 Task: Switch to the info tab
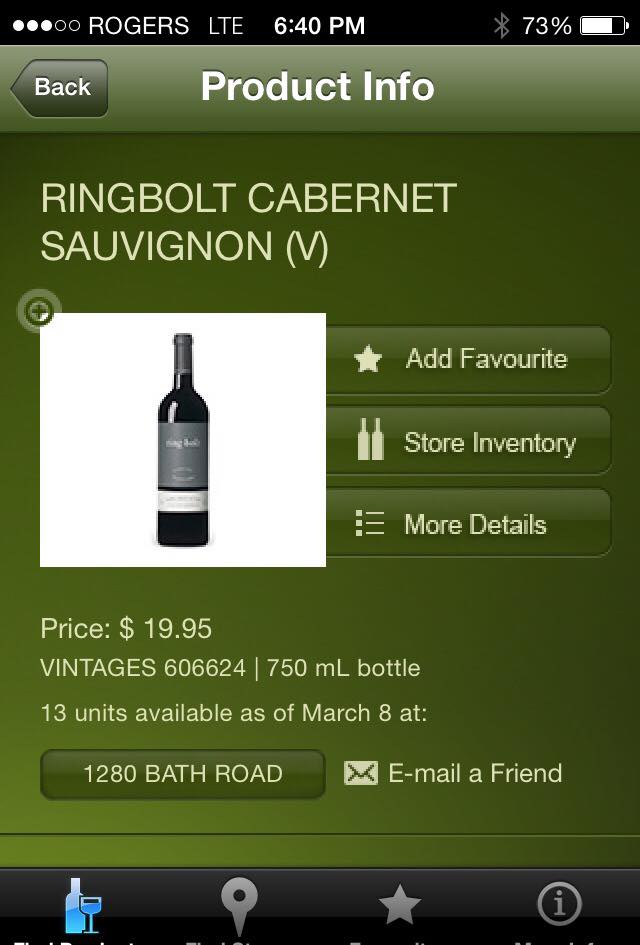(x=558, y=908)
